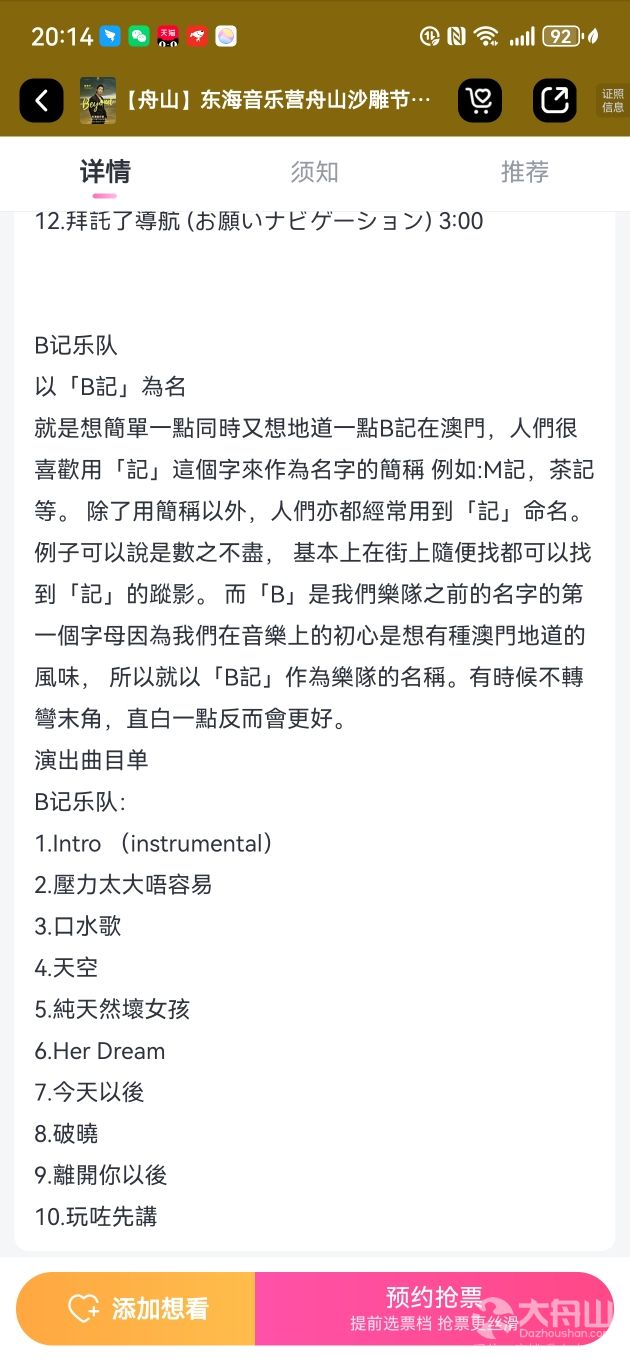Share this event page
This screenshot has width=630, height=1360.
coord(554,100)
